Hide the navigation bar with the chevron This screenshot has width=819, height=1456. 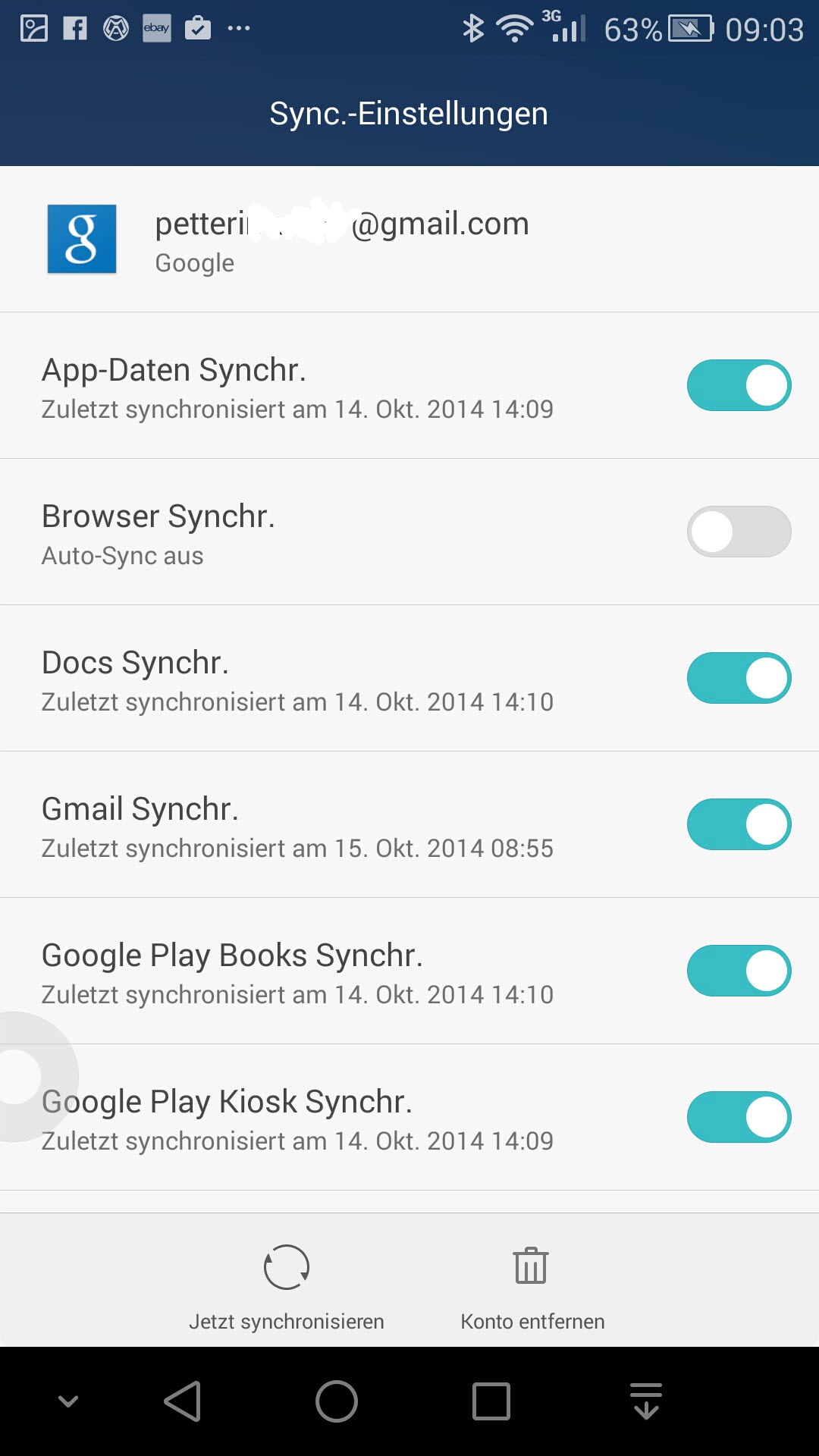[68, 1401]
